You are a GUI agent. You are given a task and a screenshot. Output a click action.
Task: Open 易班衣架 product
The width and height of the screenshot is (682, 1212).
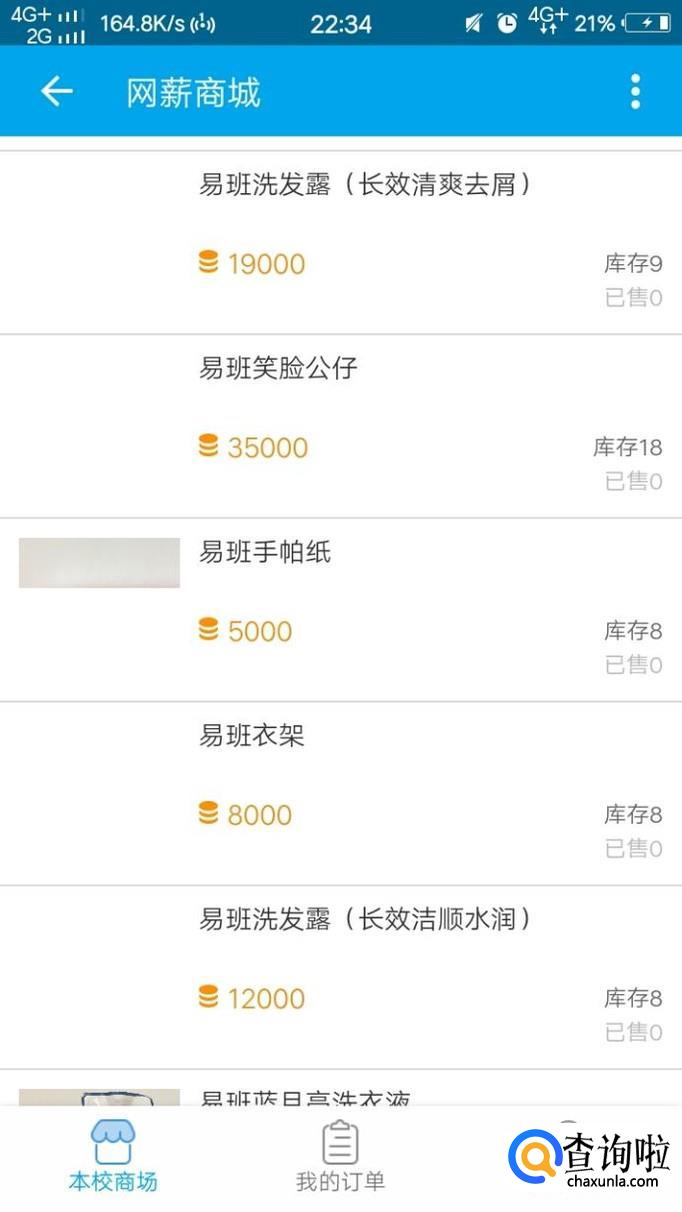coord(251,737)
